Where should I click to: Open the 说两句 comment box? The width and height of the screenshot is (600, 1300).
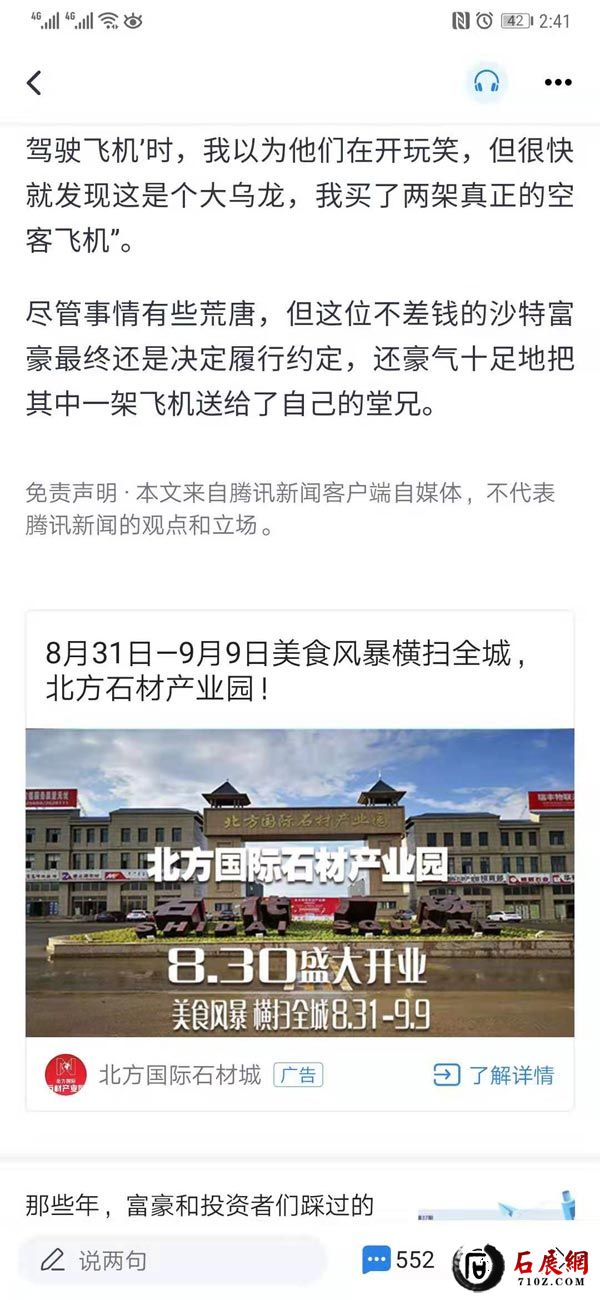170,1260
